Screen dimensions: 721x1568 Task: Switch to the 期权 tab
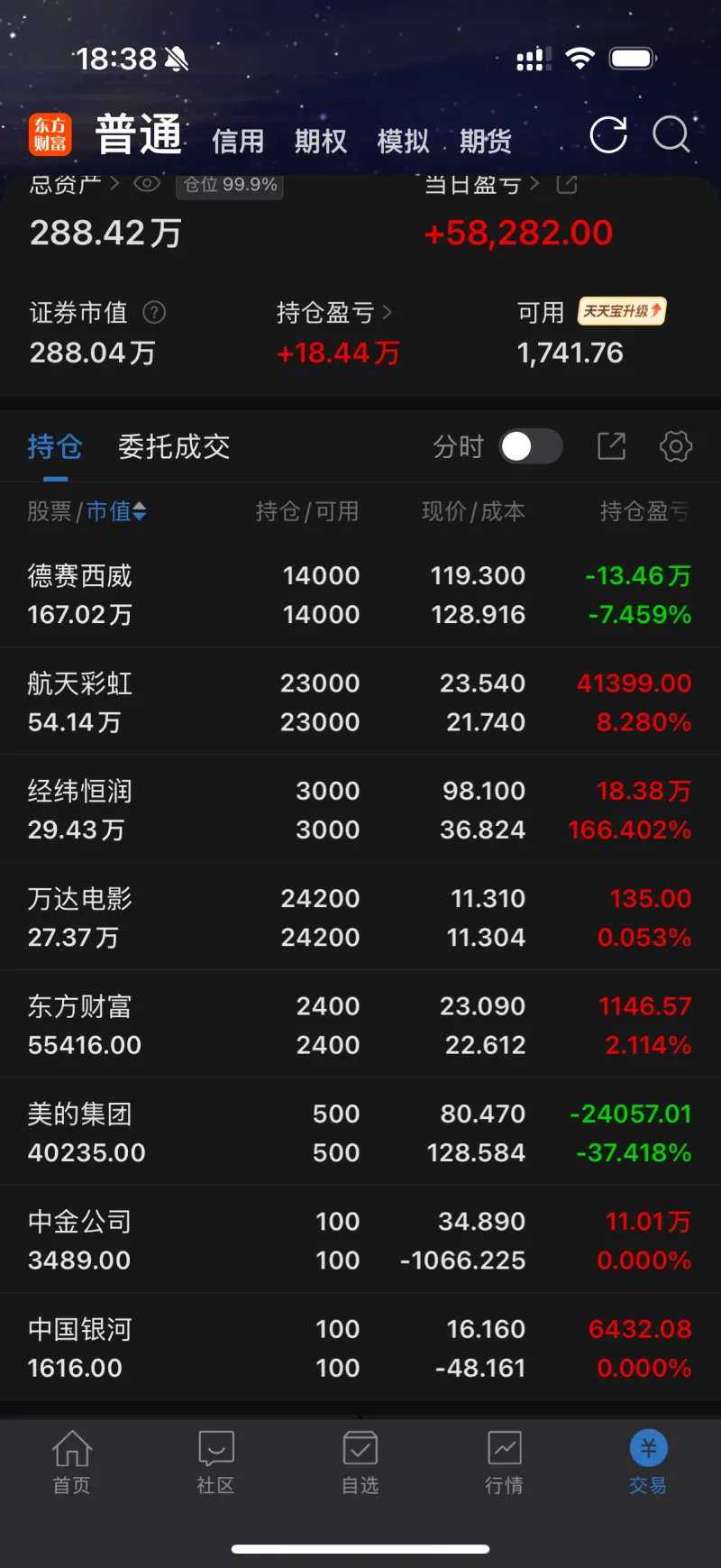tap(320, 142)
